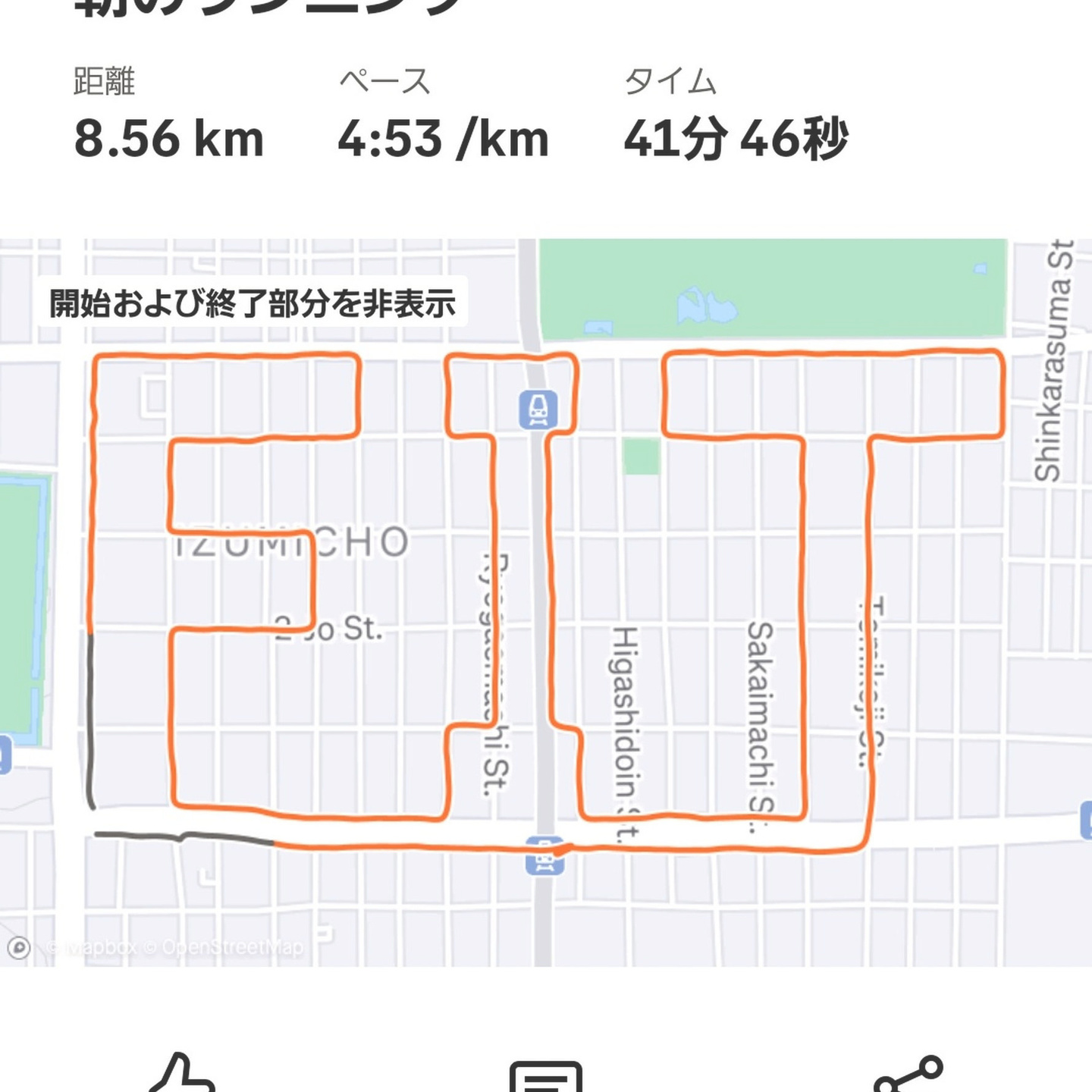1092x1092 pixels.
Task: Open the Mapbox info icon
Action: point(19,948)
